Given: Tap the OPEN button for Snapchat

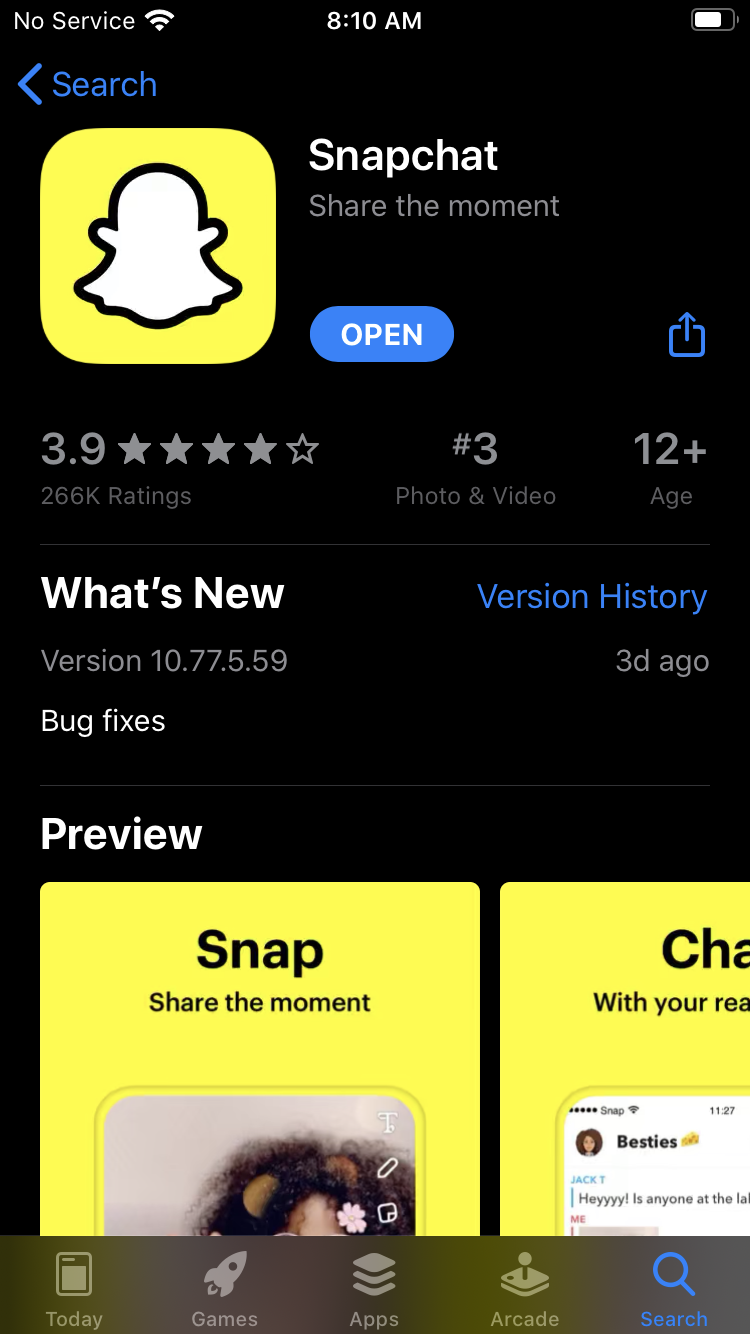Looking at the screenshot, I should coord(382,334).
